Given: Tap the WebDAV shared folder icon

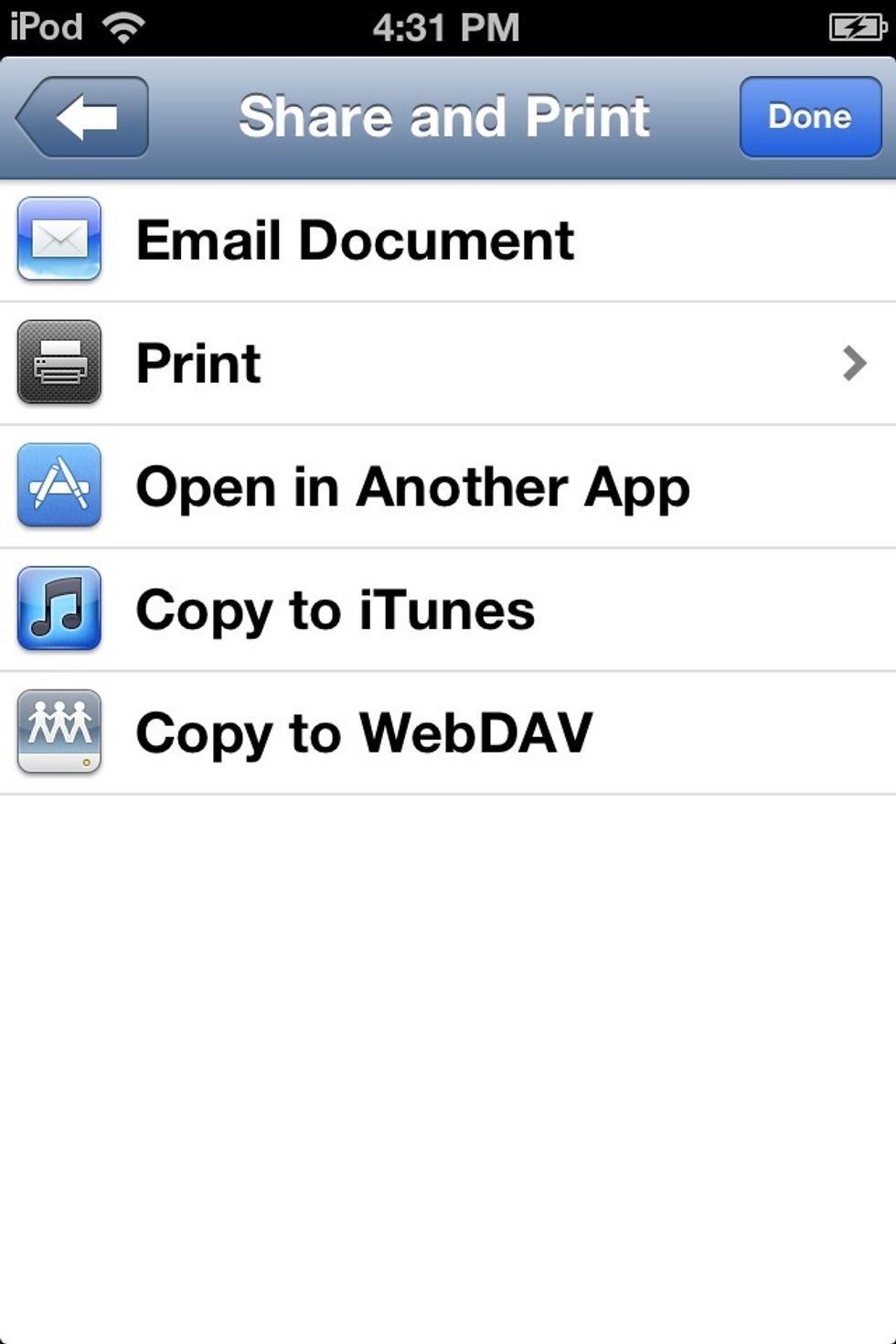Looking at the screenshot, I should [58, 731].
